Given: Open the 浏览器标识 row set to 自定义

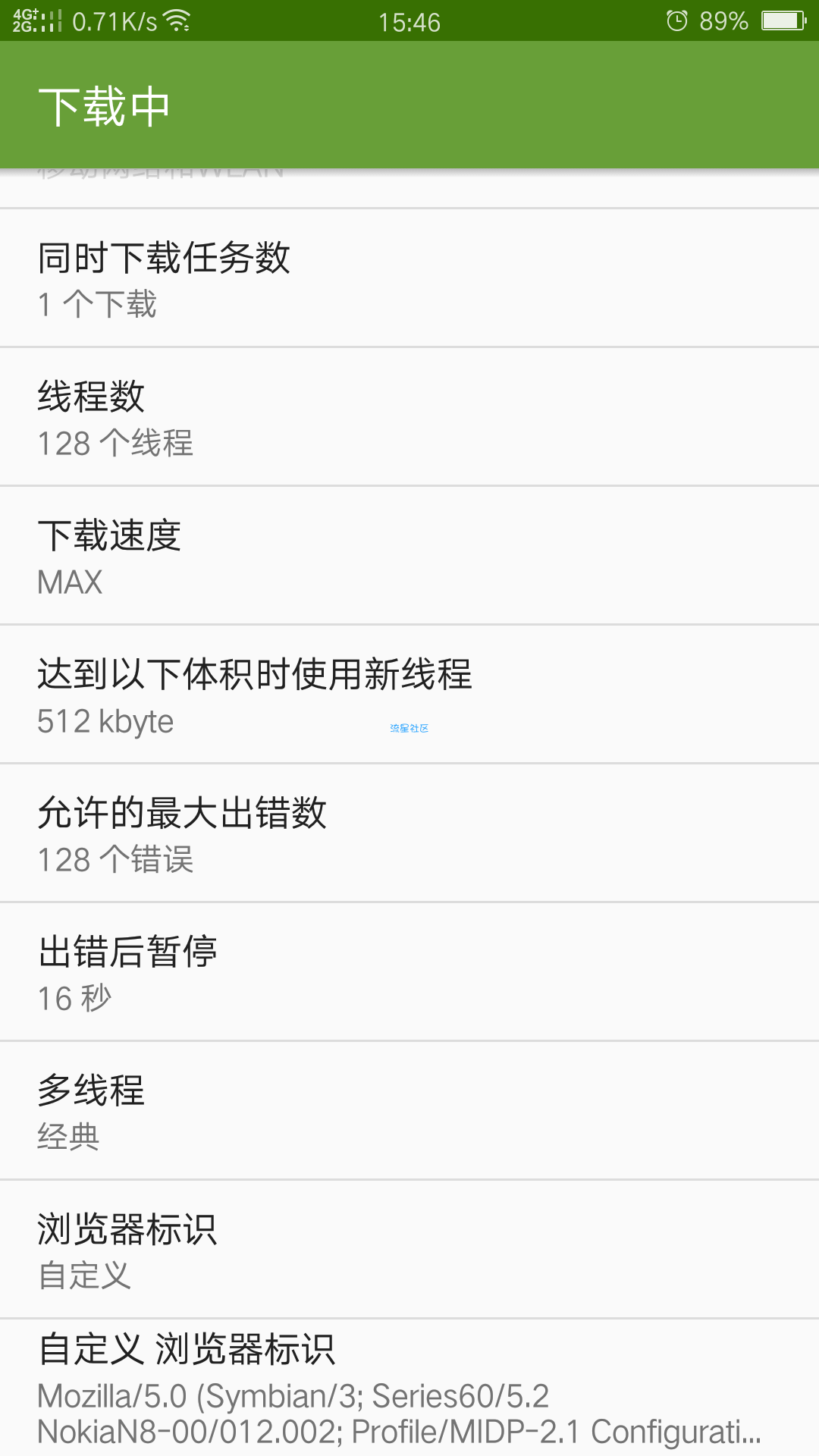Looking at the screenshot, I should (409, 1250).
